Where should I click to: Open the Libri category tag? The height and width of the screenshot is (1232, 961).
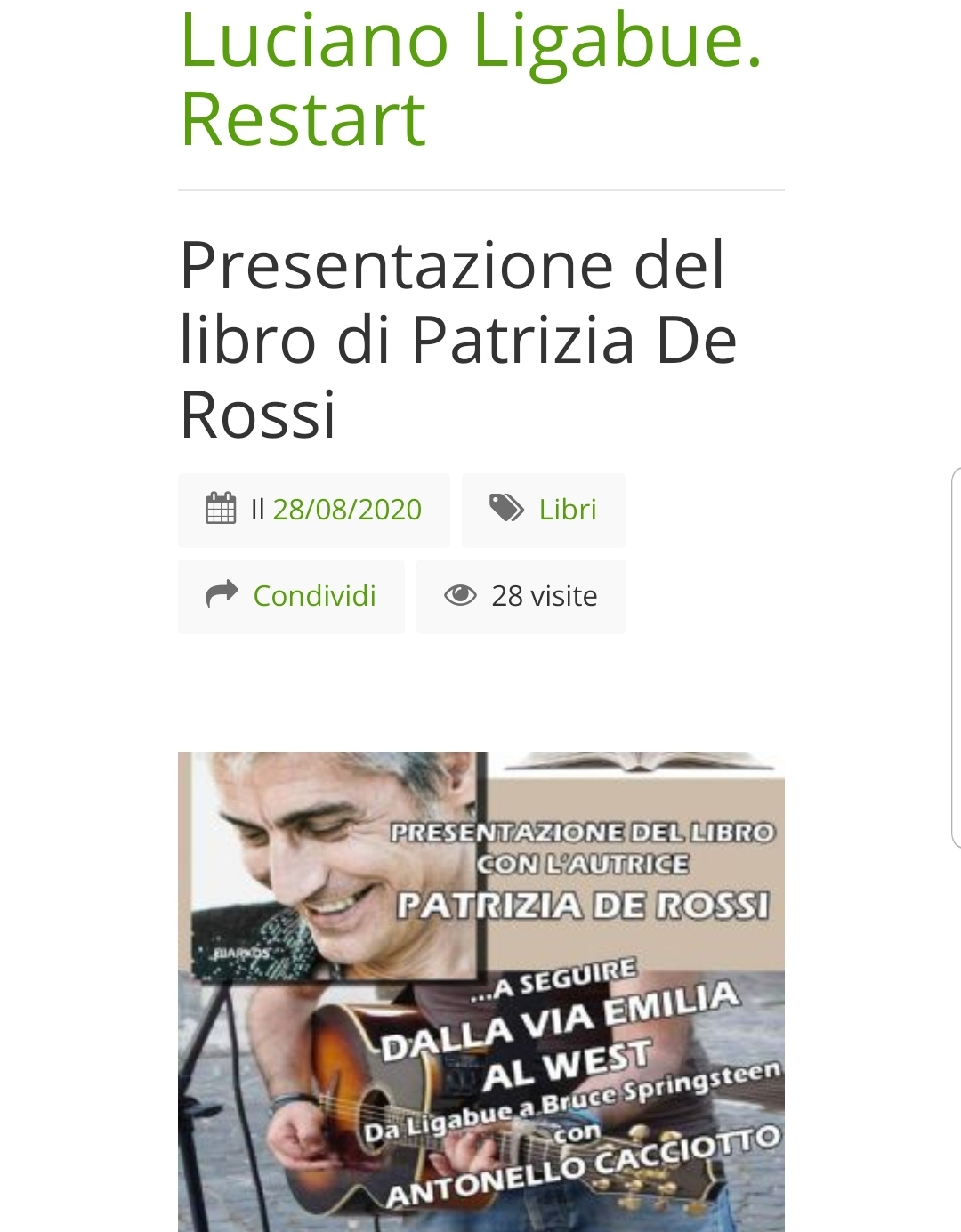coord(567,510)
